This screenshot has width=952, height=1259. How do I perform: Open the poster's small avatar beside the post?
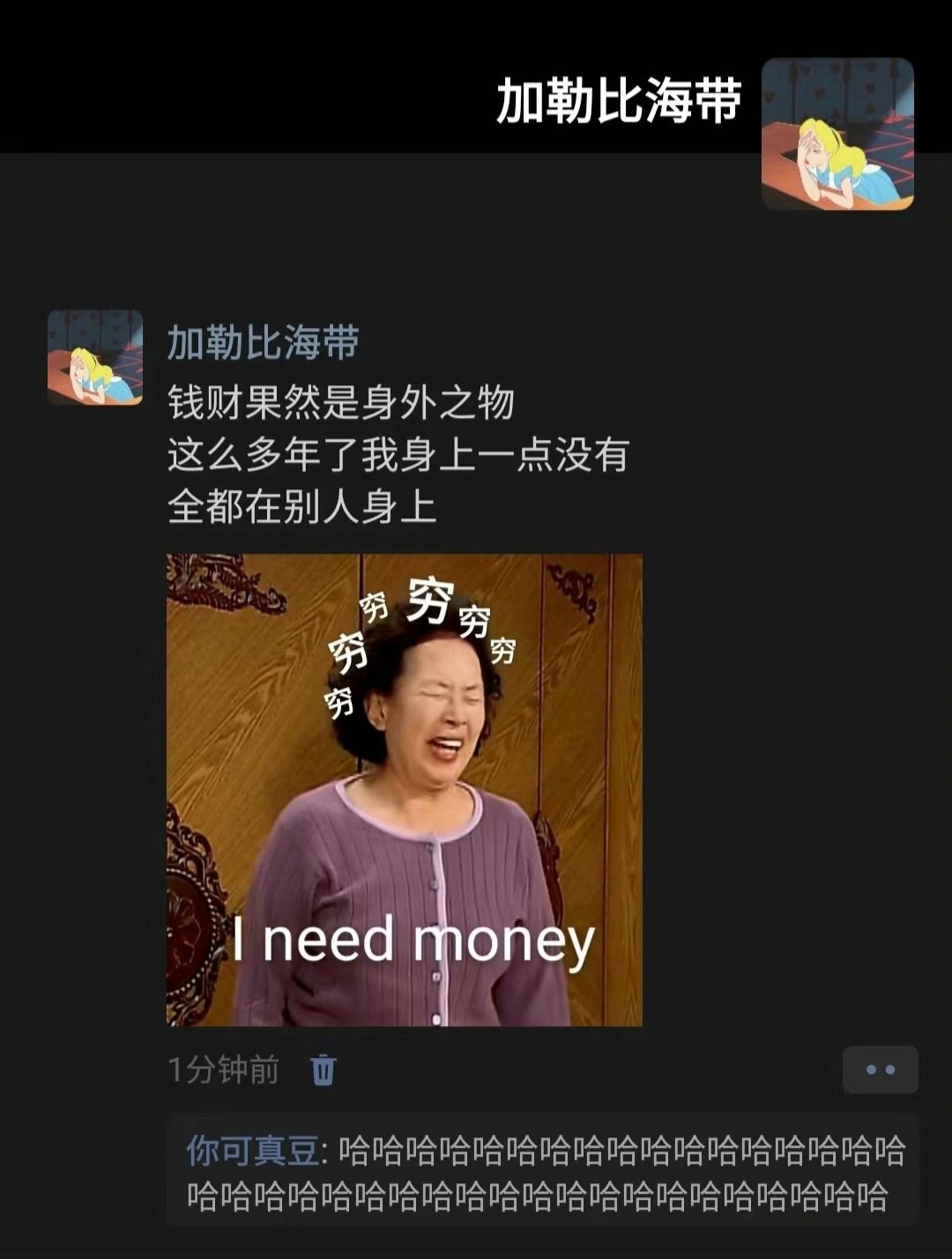(x=95, y=357)
